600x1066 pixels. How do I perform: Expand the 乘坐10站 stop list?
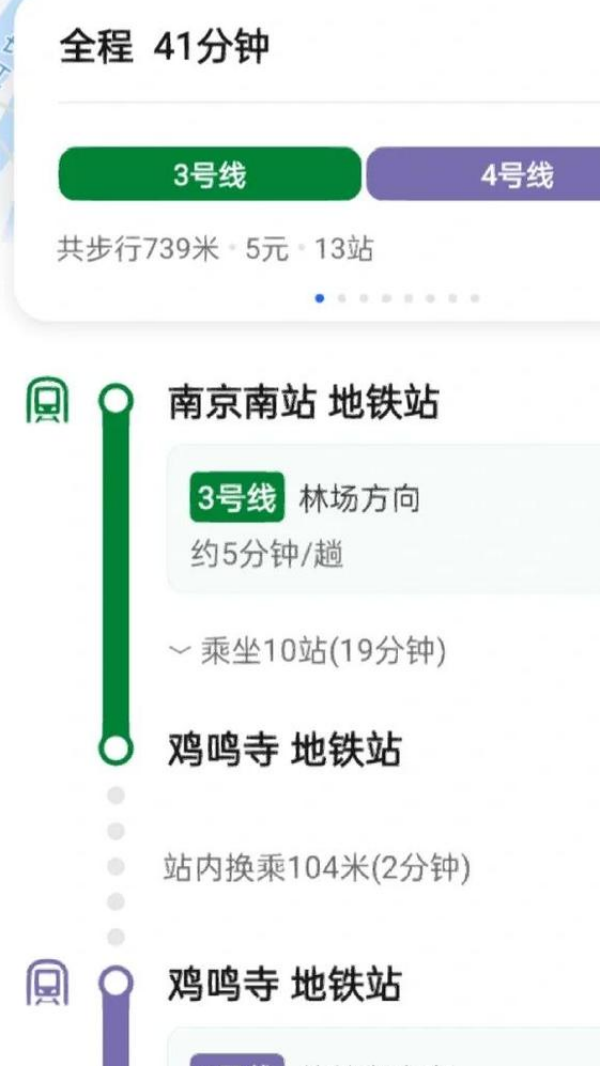click(308, 651)
